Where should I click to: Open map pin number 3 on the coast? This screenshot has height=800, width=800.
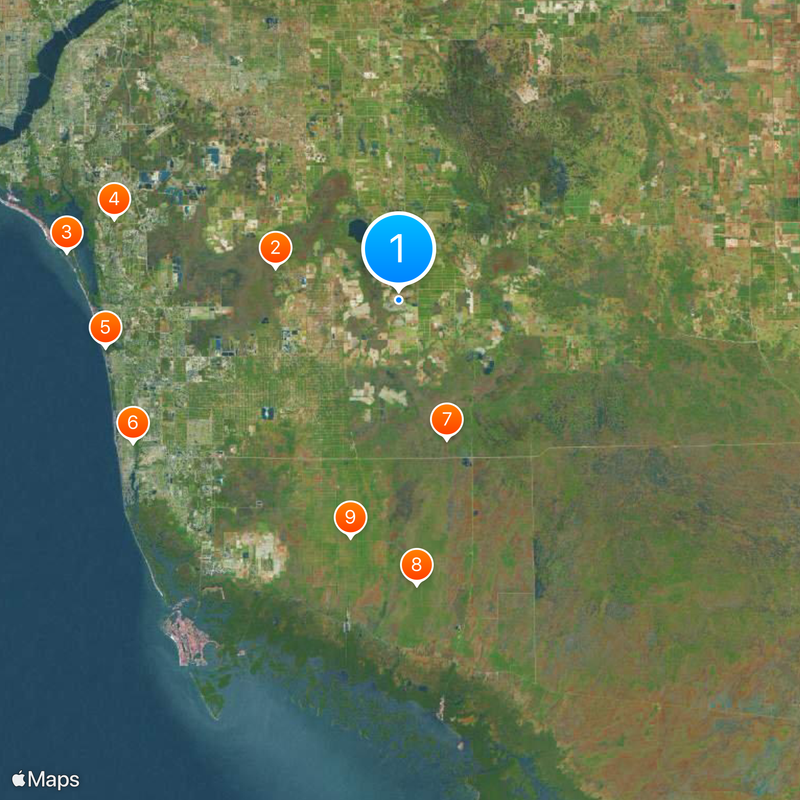pos(66,233)
